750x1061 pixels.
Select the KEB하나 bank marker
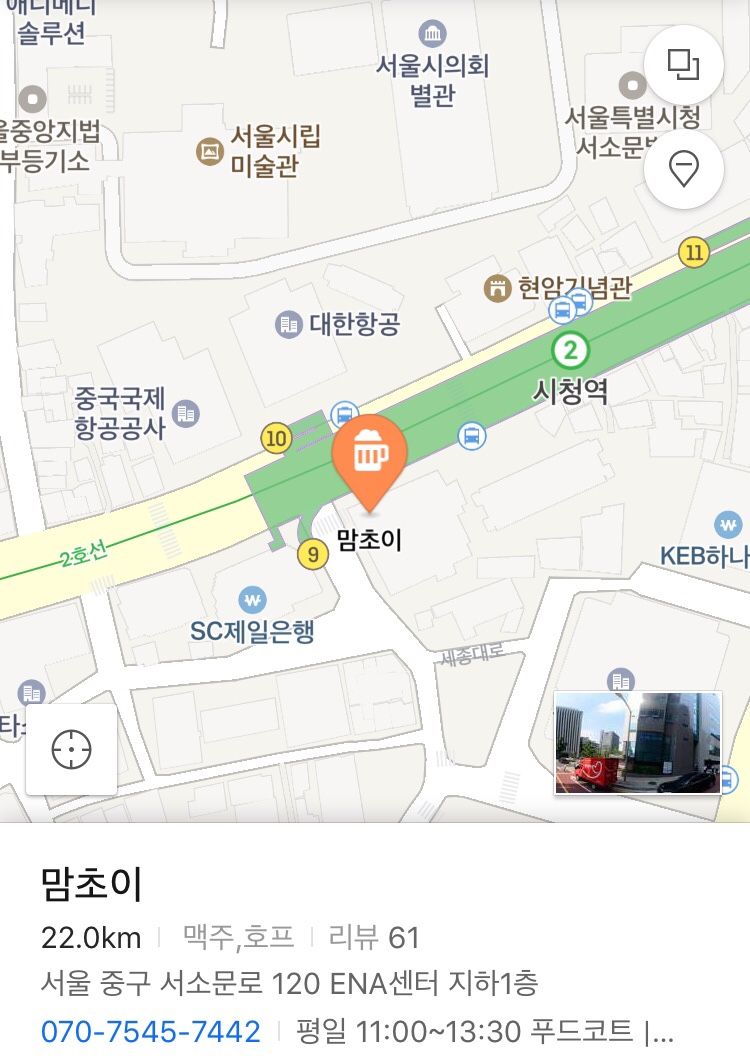point(728,524)
